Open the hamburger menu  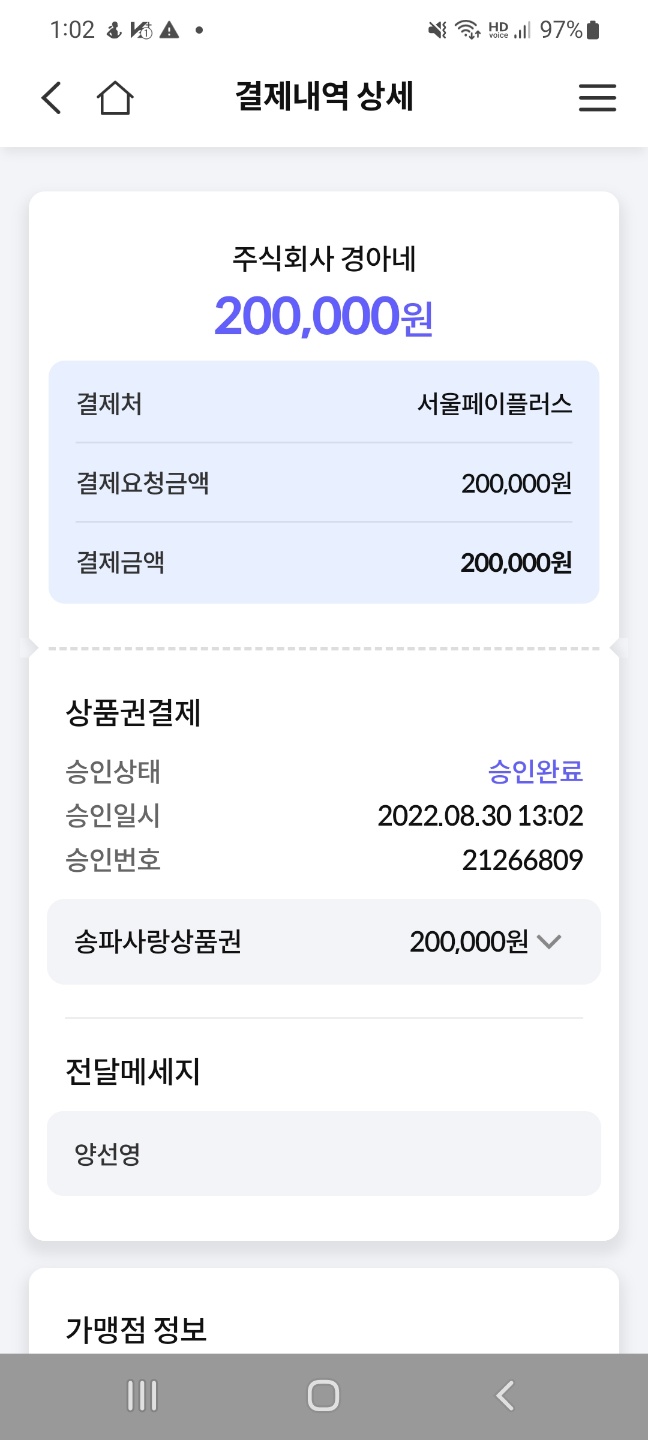coord(597,98)
